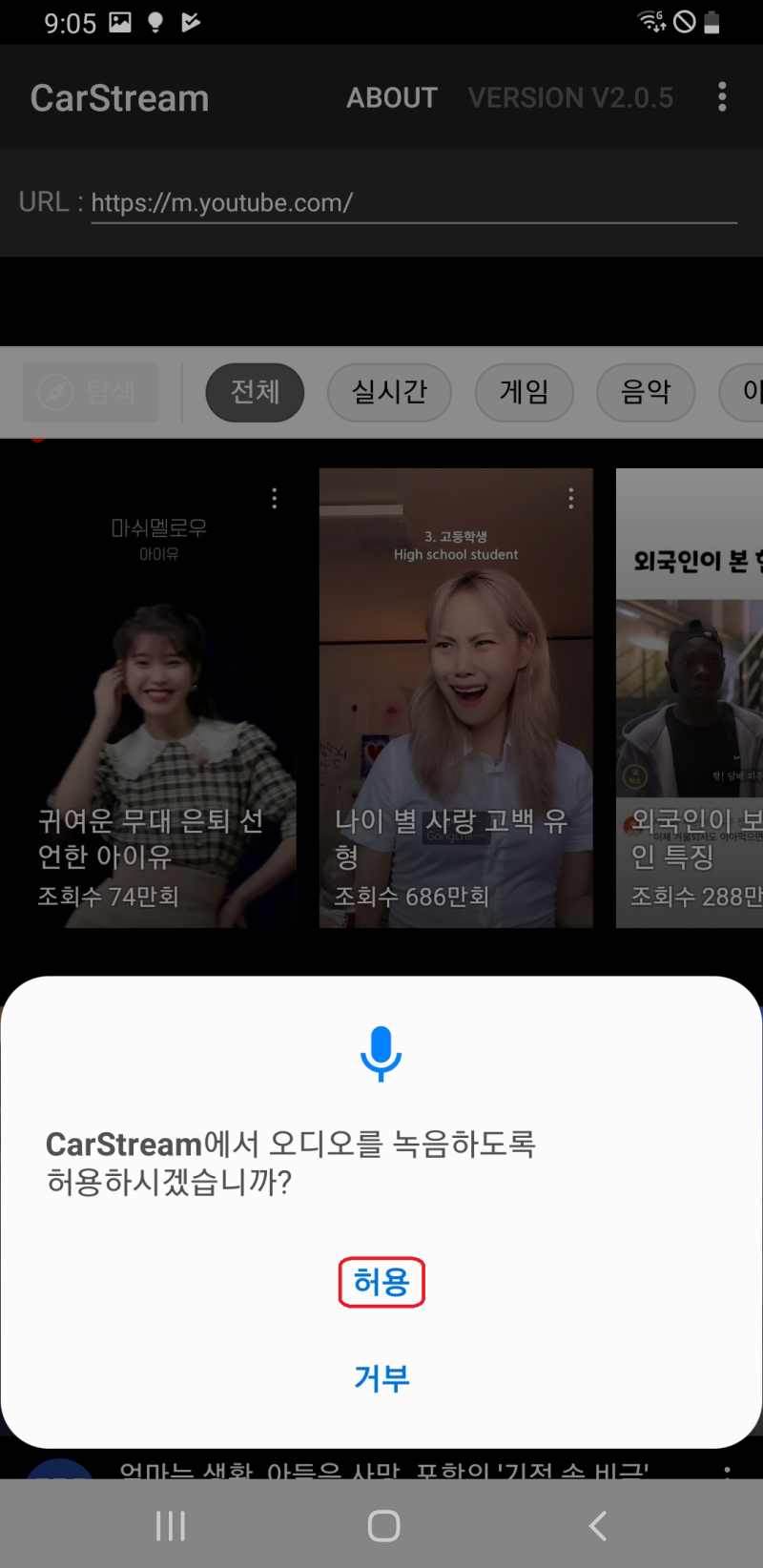Open the 음악 videos category
Screen dimensions: 763x1568
pyautogui.click(x=646, y=392)
